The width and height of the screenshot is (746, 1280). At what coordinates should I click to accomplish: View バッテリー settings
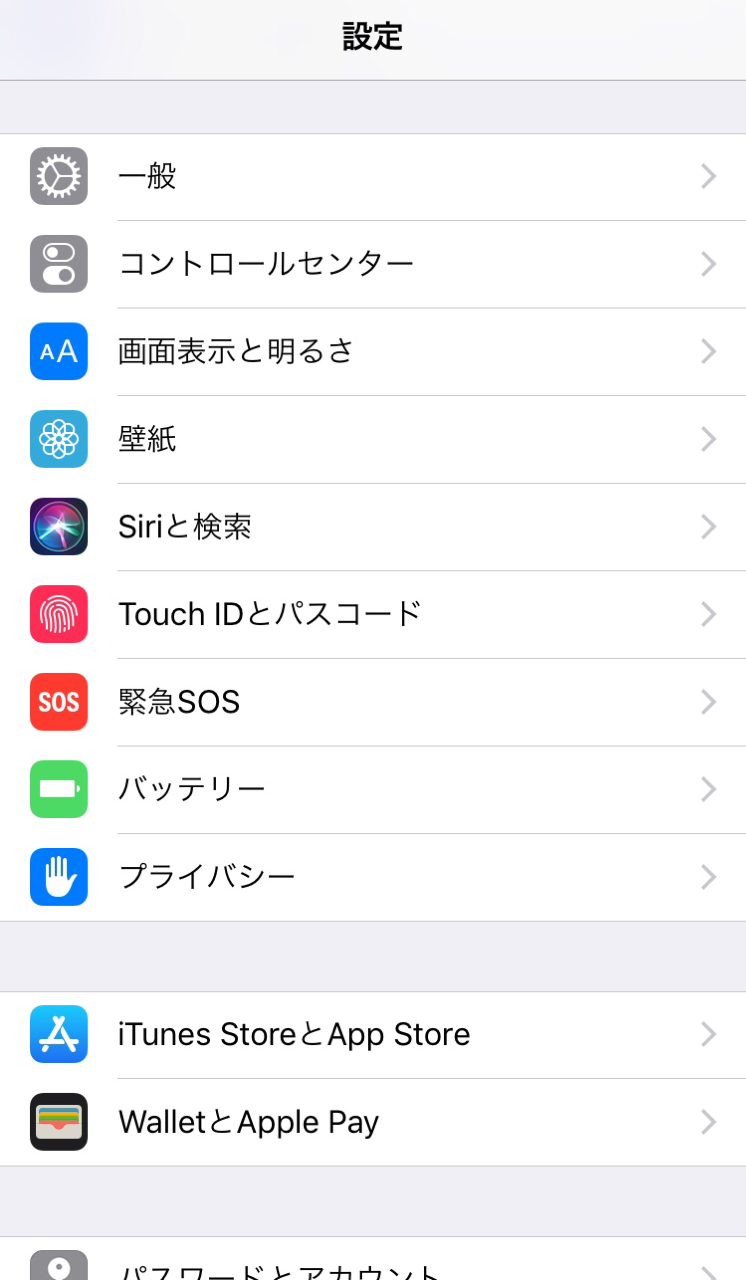373,789
